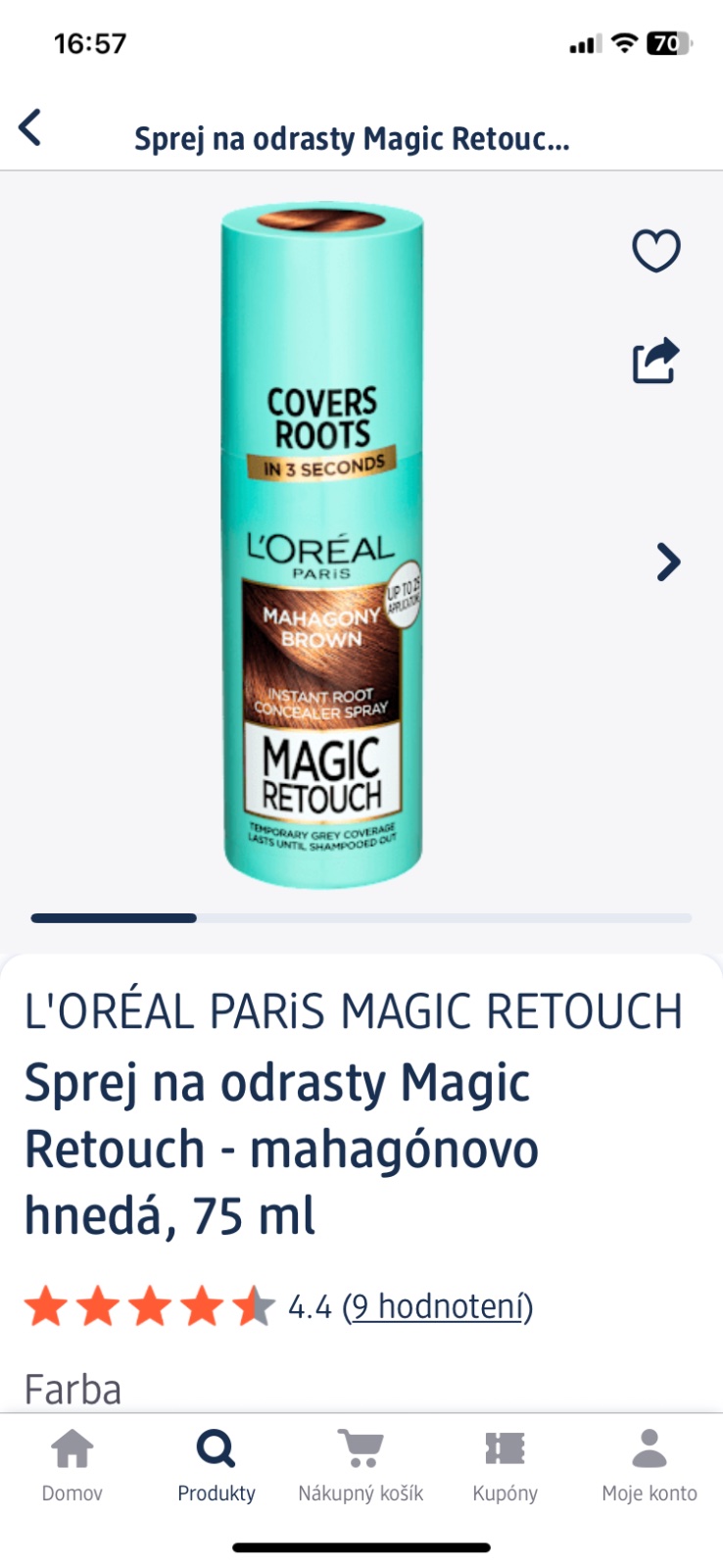Switch to the Domov tab
The height and width of the screenshot is (1568, 723).
[72, 1465]
